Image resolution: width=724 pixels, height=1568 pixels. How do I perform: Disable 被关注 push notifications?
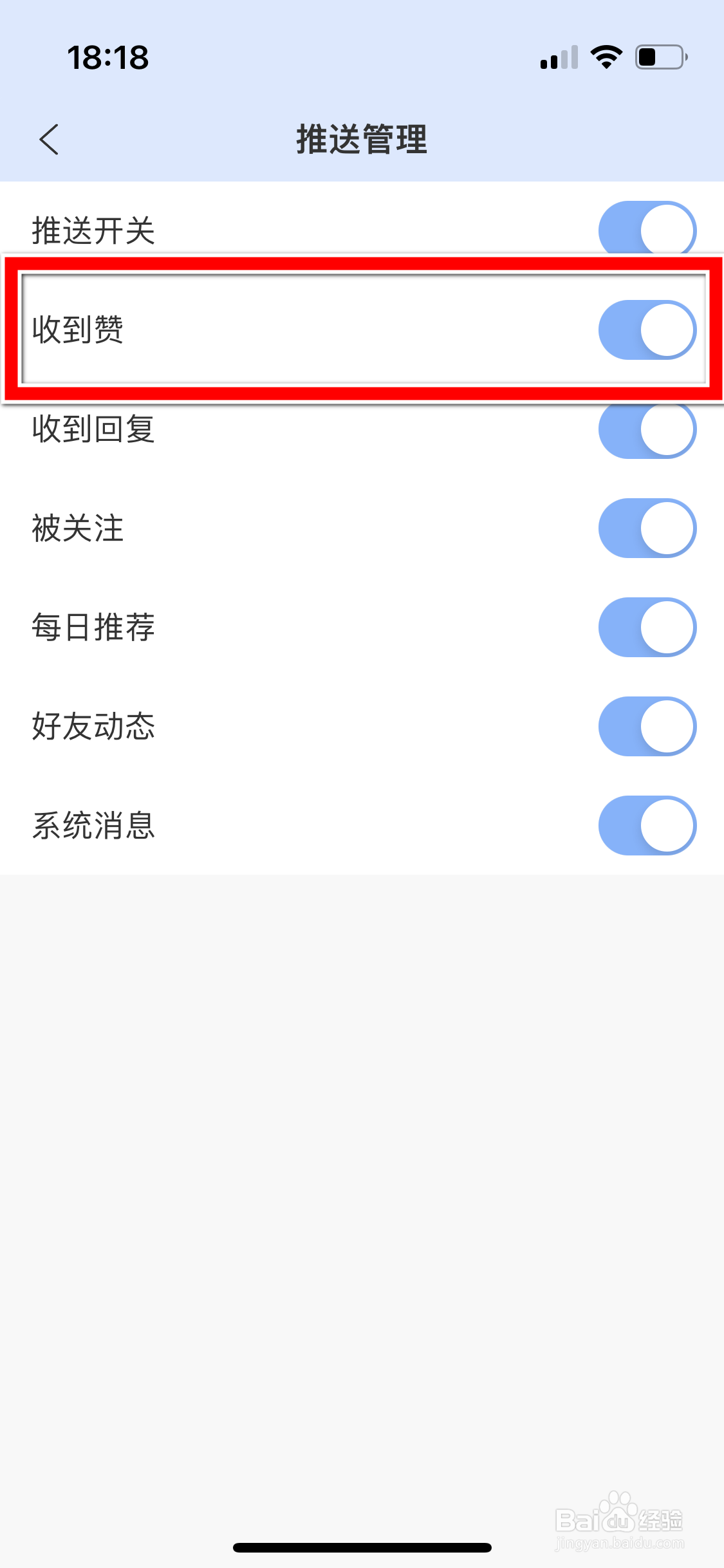point(647,528)
